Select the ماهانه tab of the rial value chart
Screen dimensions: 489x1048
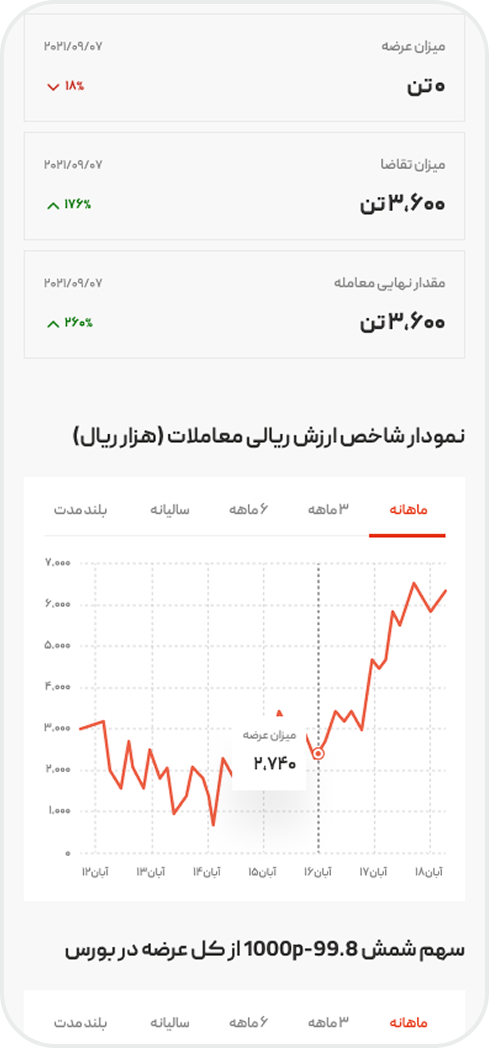[408, 510]
